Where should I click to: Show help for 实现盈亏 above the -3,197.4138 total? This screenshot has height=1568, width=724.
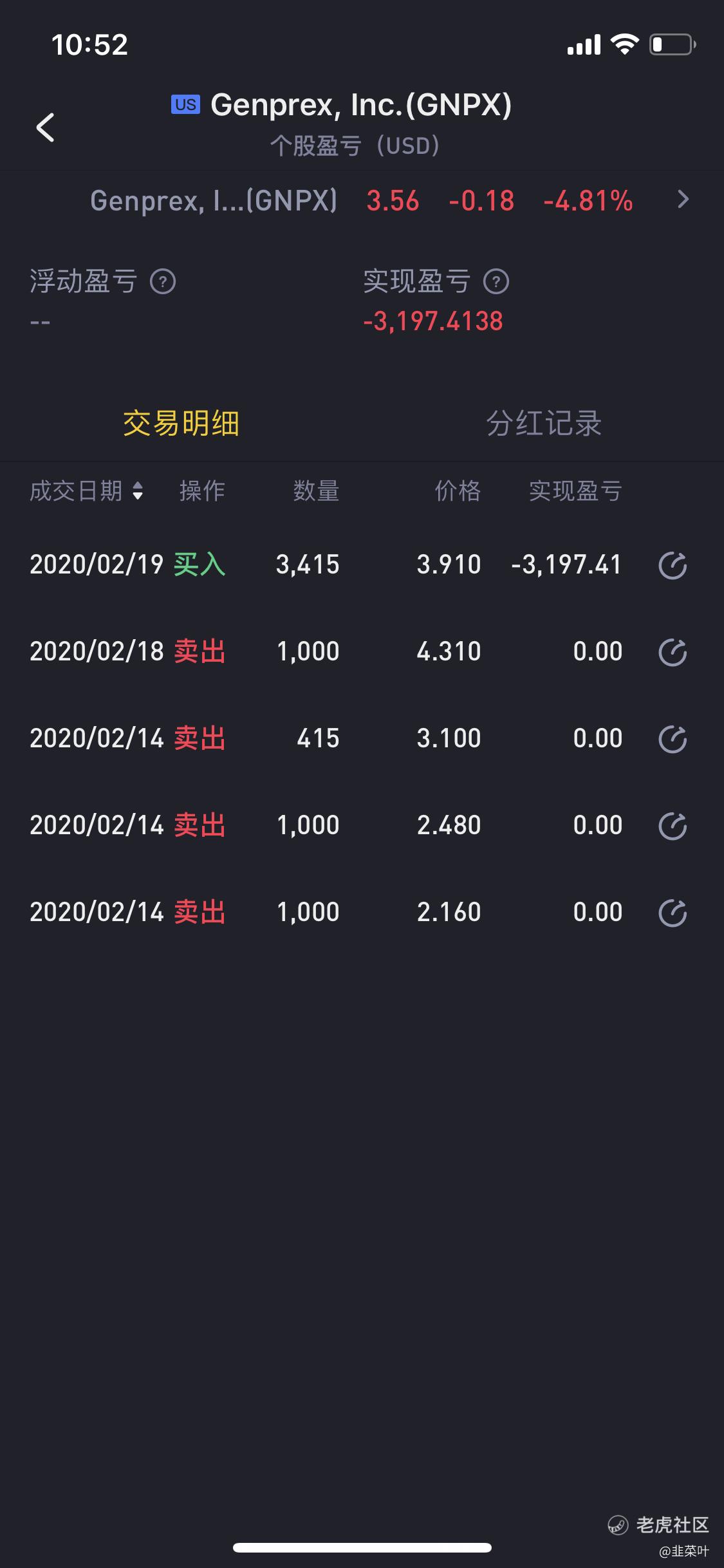pyautogui.click(x=496, y=282)
